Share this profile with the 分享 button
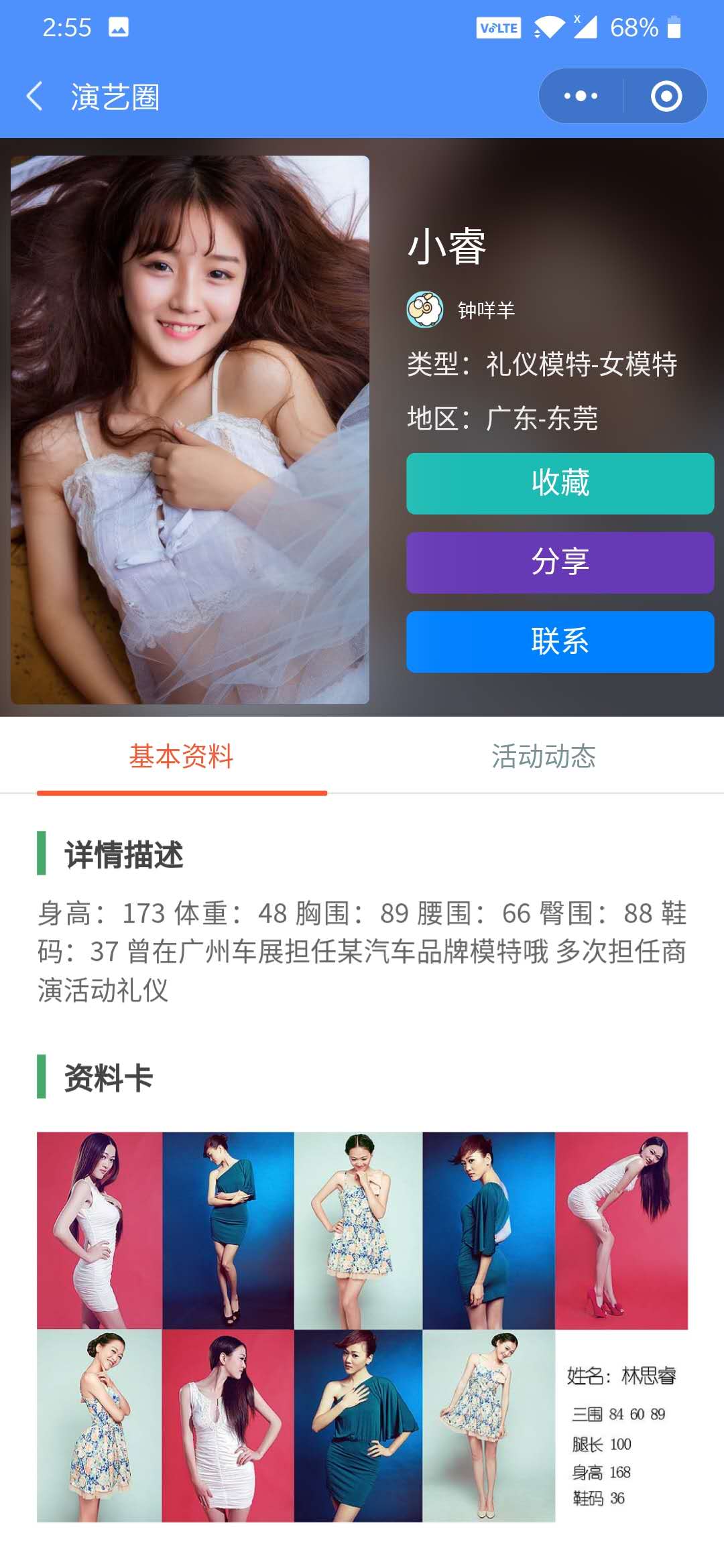 pyautogui.click(x=560, y=562)
